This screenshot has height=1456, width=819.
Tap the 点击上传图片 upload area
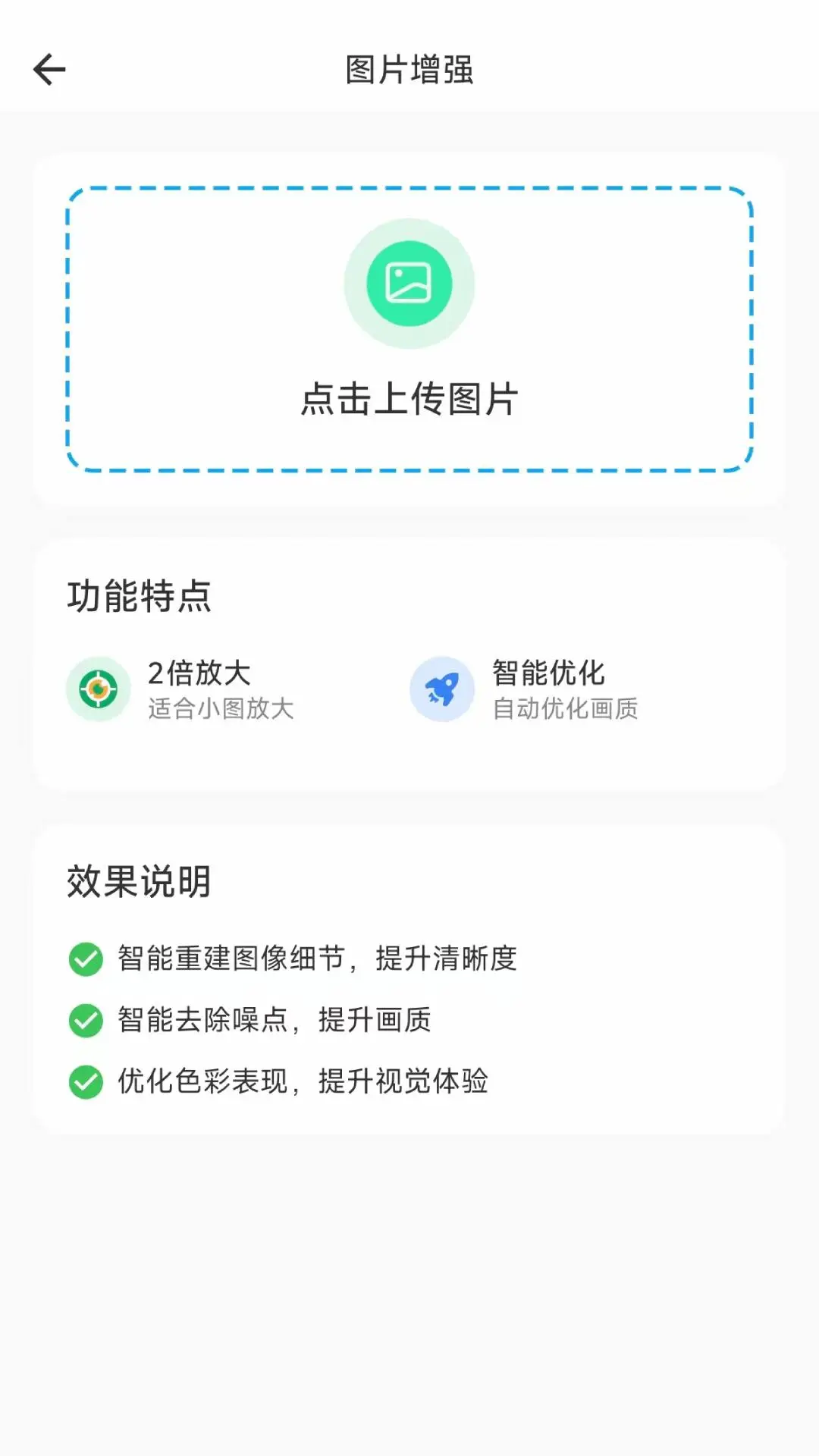(409, 329)
